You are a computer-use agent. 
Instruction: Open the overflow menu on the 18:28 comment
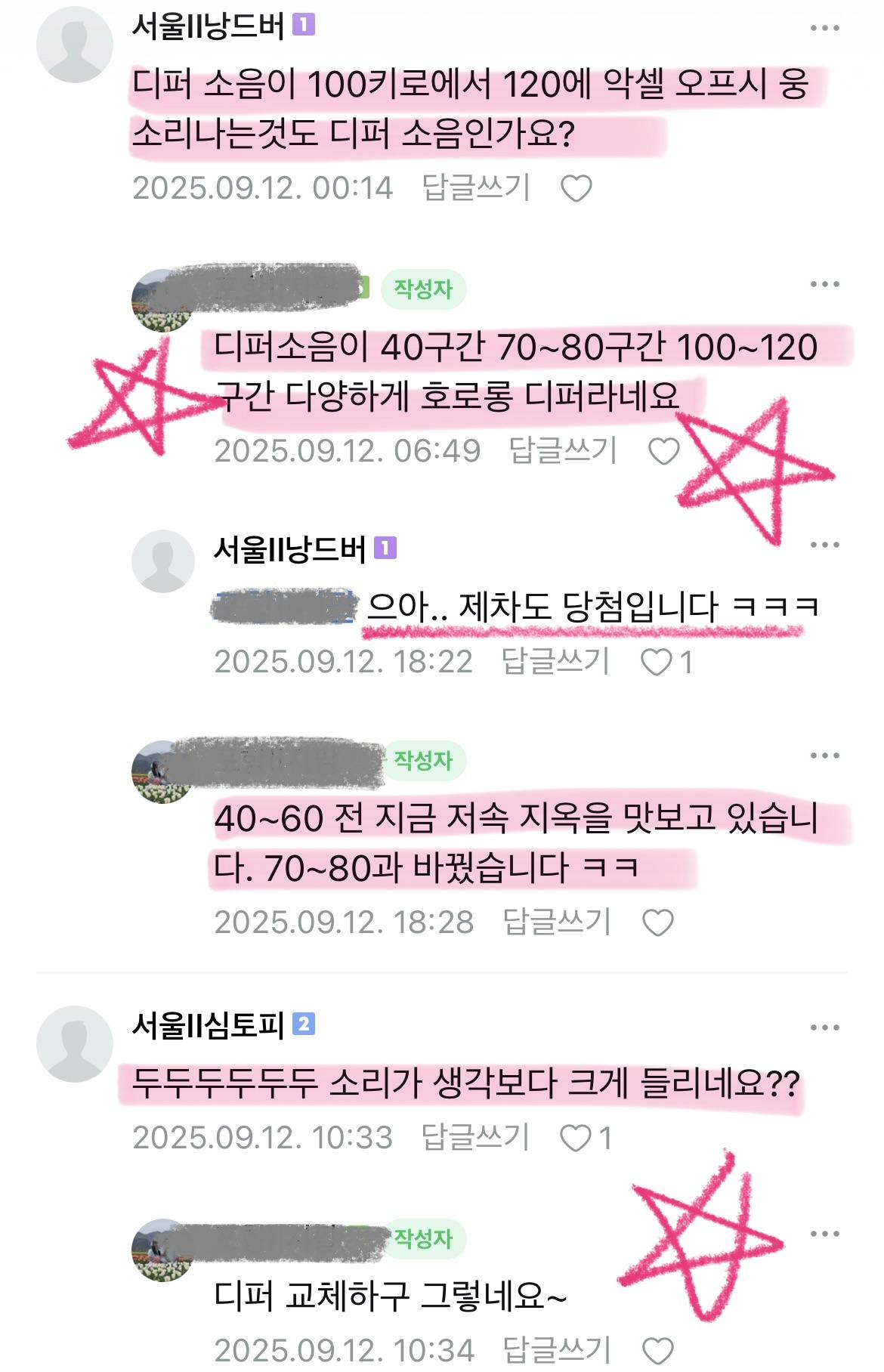coord(824,756)
